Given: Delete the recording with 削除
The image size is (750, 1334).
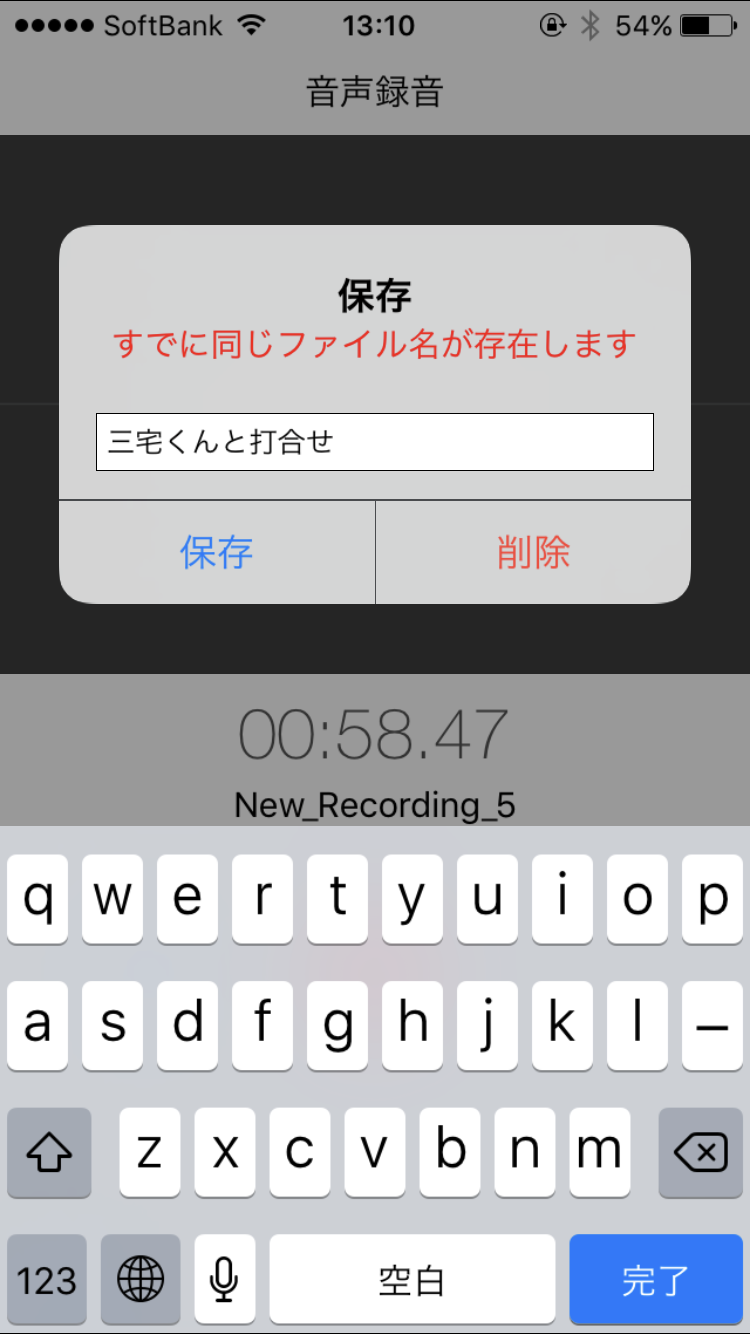Looking at the screenshot, I should tap(533, 552).
